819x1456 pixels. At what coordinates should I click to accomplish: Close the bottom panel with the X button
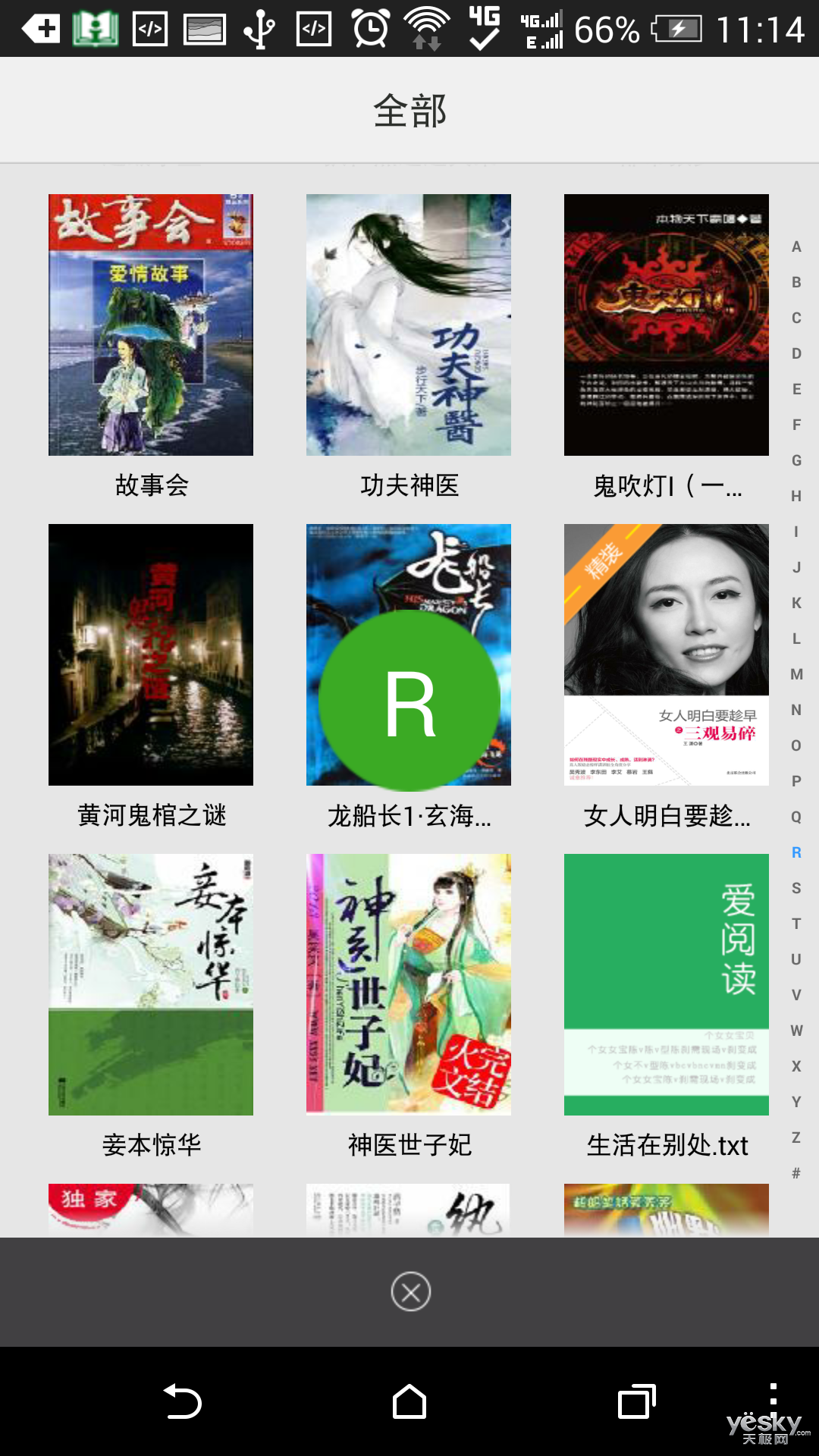tap(411, 1291)
